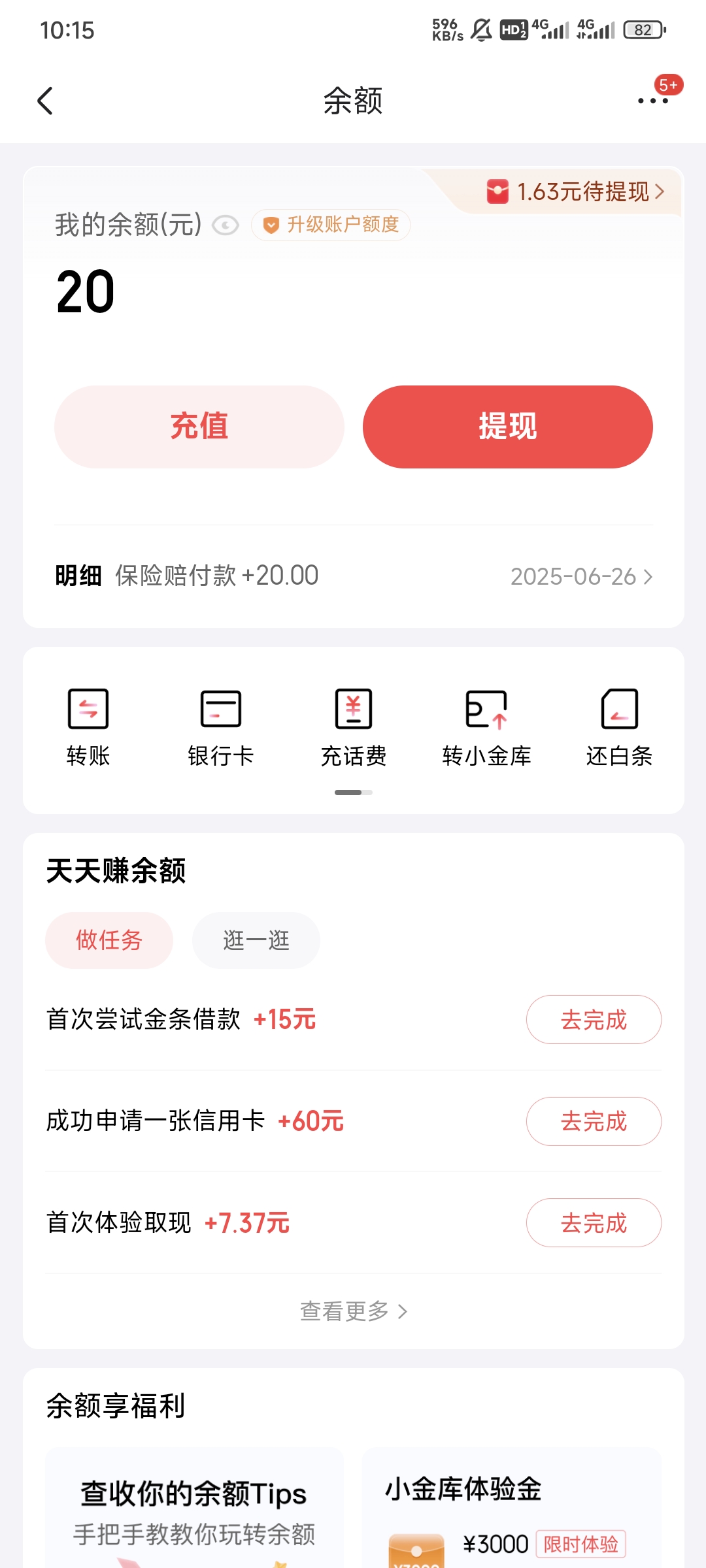Tap the 提现 button
The image size is (706, 1568).
[x=508, y=426]
